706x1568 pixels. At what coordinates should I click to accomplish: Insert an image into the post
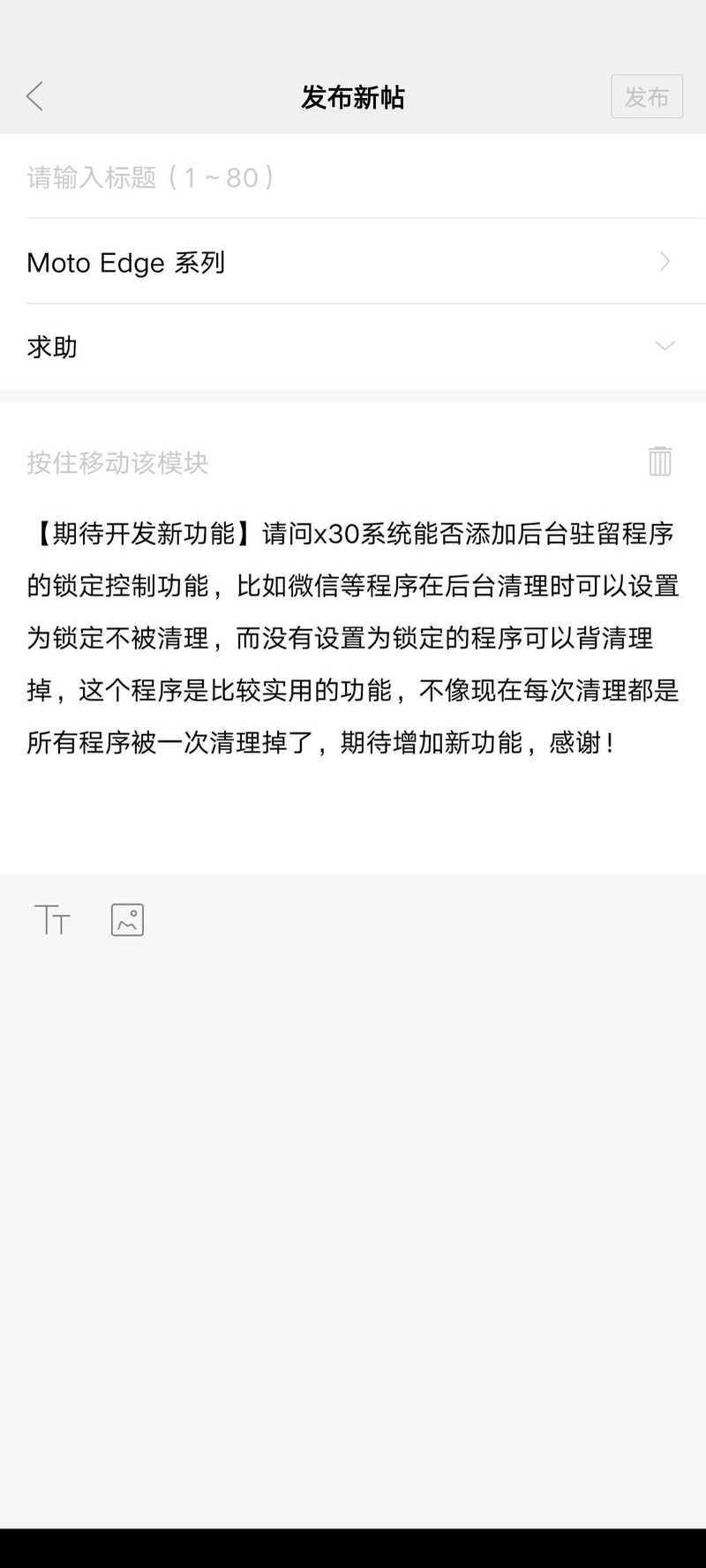pyautogui.click(x=127, y=919)
